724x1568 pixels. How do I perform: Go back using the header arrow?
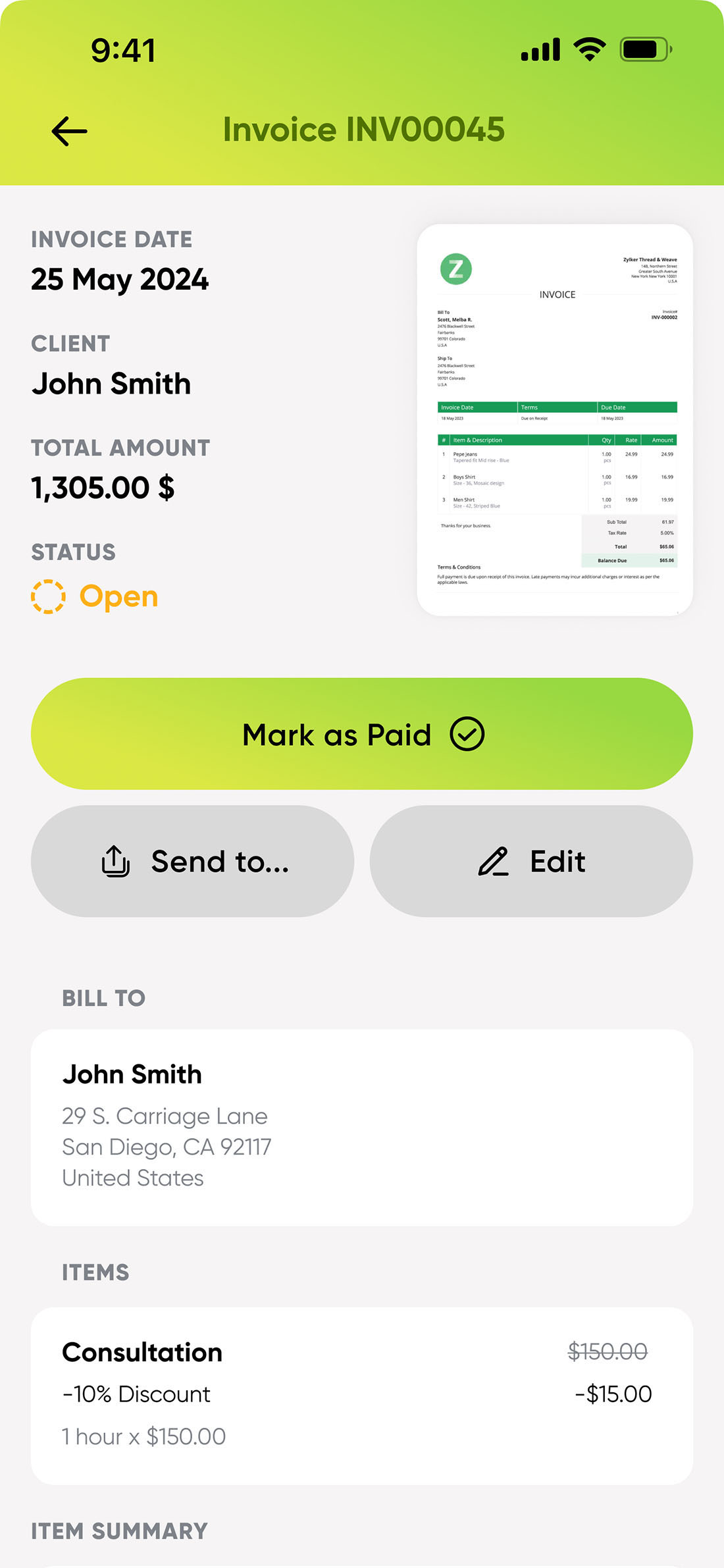pos(69,130)
